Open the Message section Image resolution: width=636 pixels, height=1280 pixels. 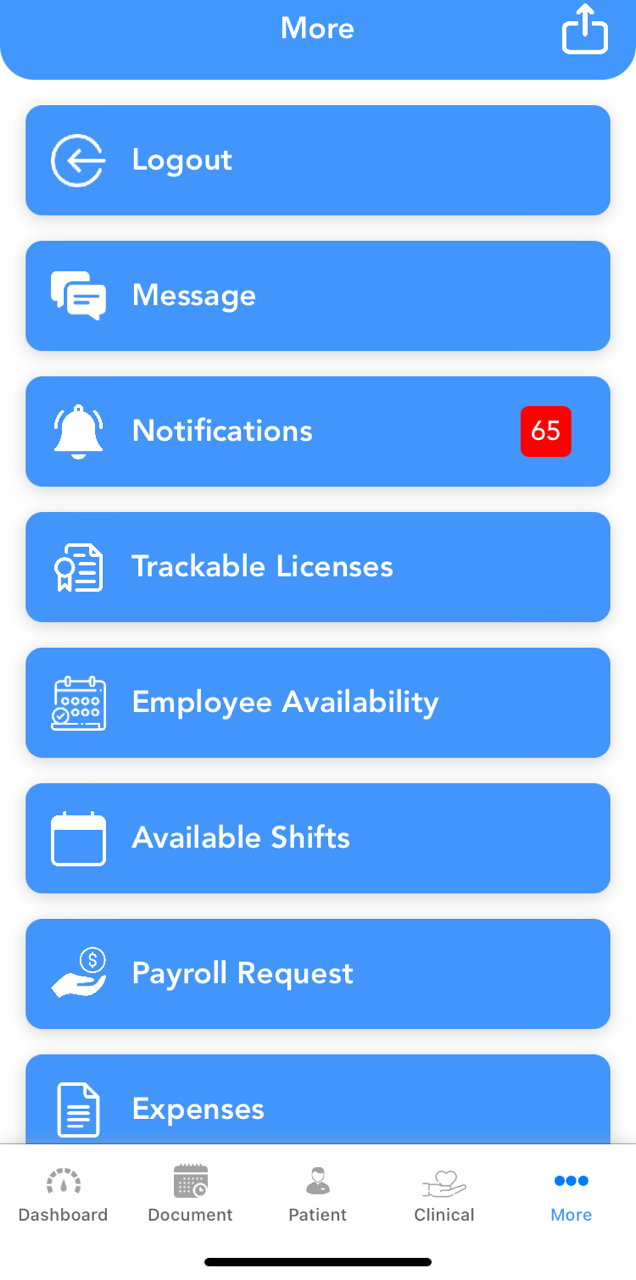(318, 296)
